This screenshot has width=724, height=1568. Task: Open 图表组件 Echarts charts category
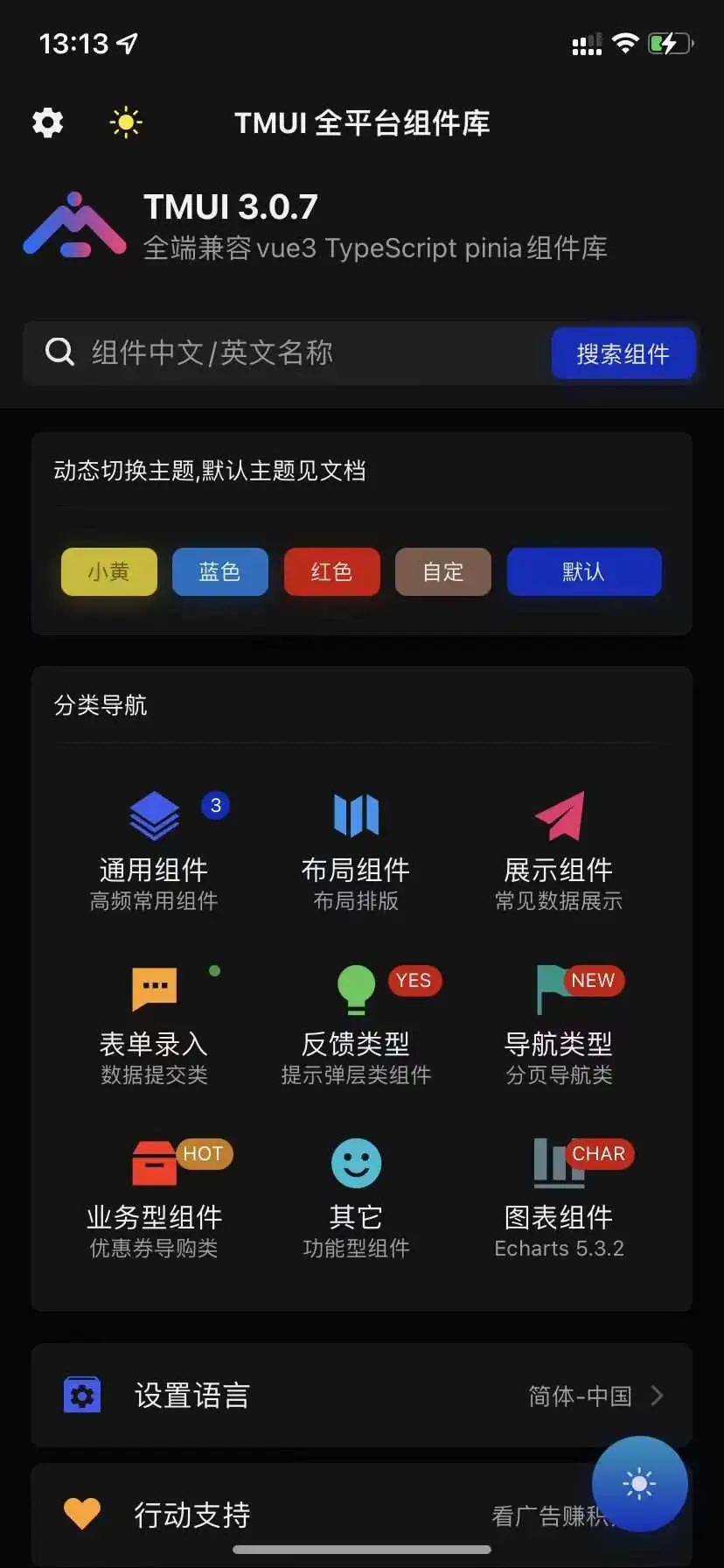[559, 1198]
